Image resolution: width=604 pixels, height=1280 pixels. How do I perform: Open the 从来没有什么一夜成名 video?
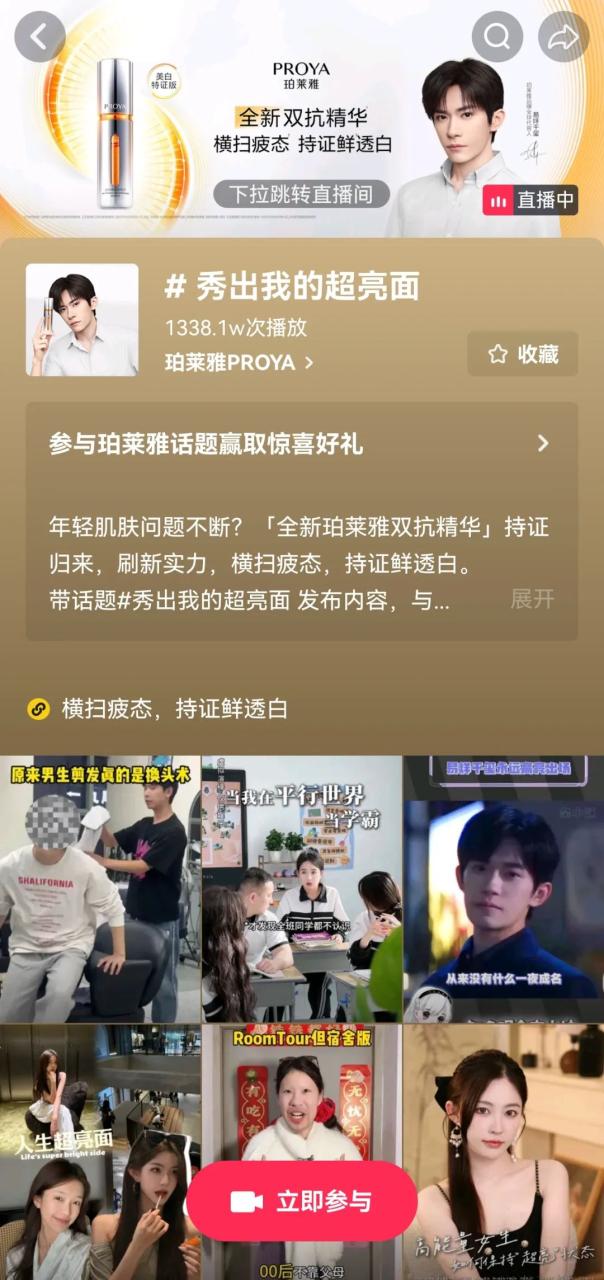pyautogui.click(x=503, y=890)
